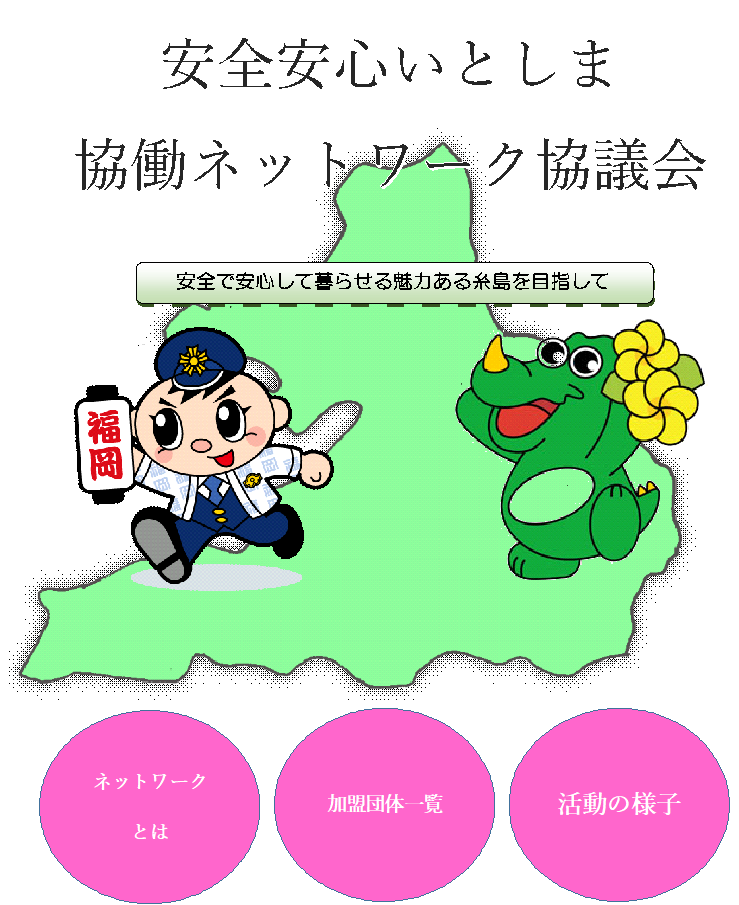Open the 活動の様子 page
The width and height of the screenshot is (739, 905).
click(x=619, y=805)
